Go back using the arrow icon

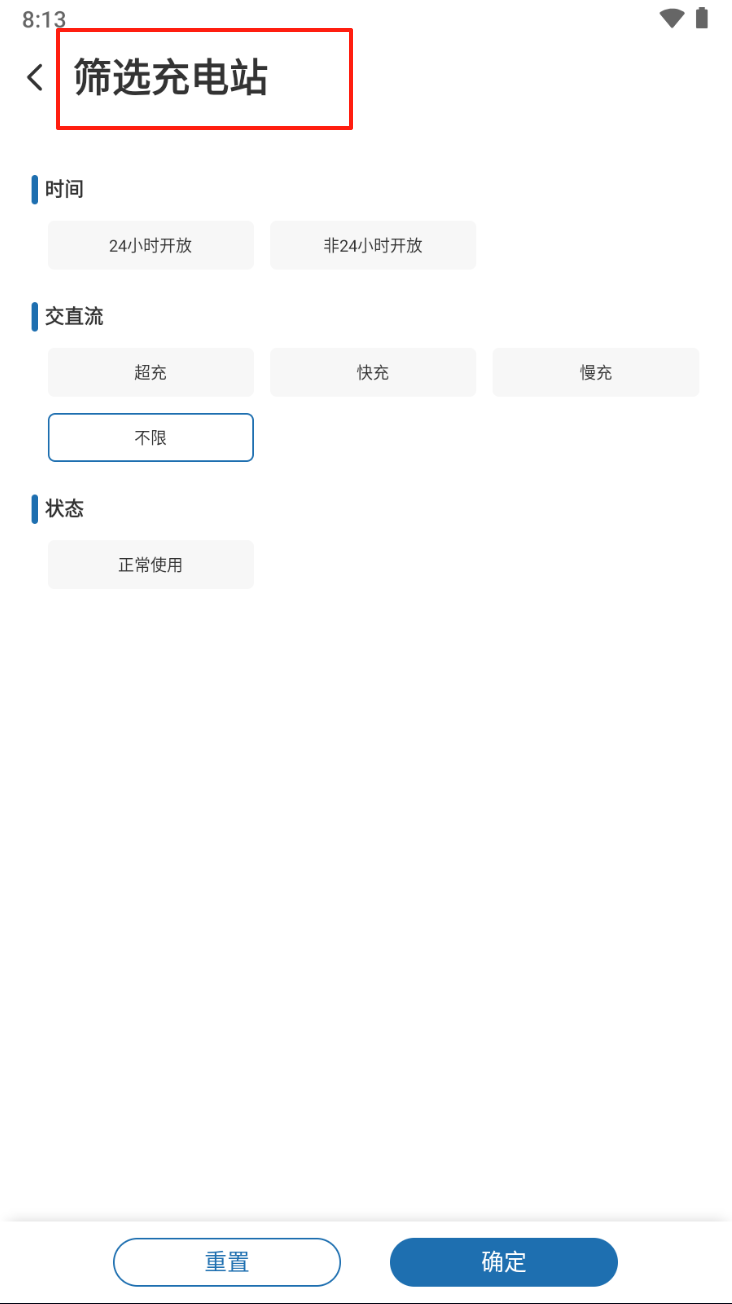click(x=35, y=78)
